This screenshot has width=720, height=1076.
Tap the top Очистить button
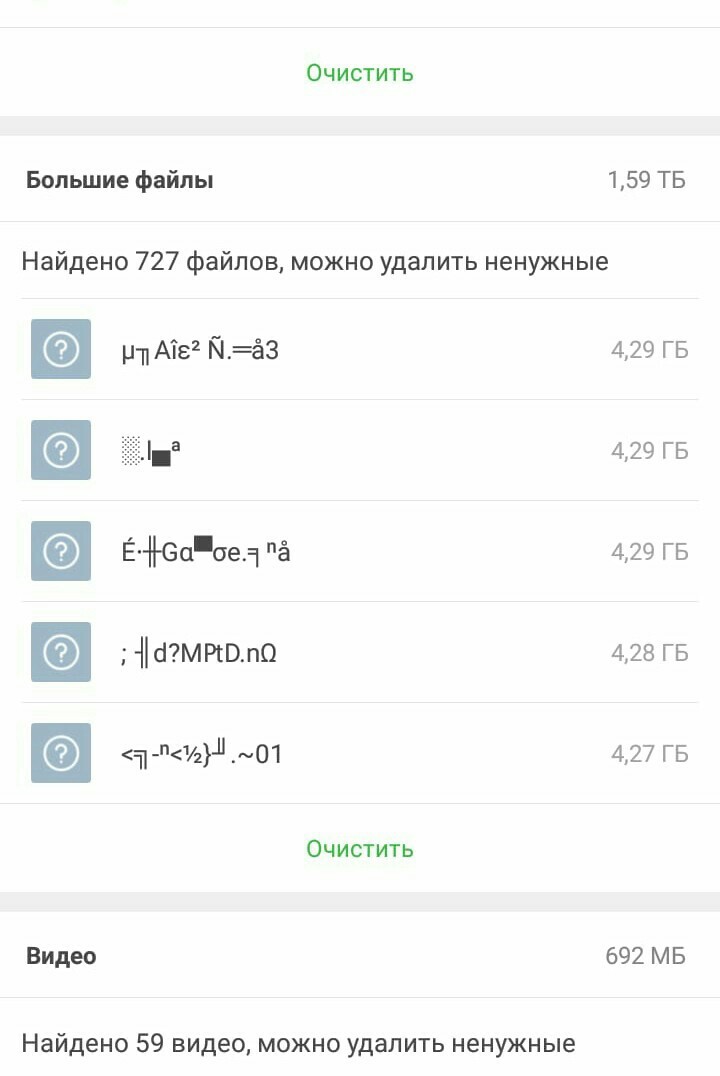pos(359,73)
